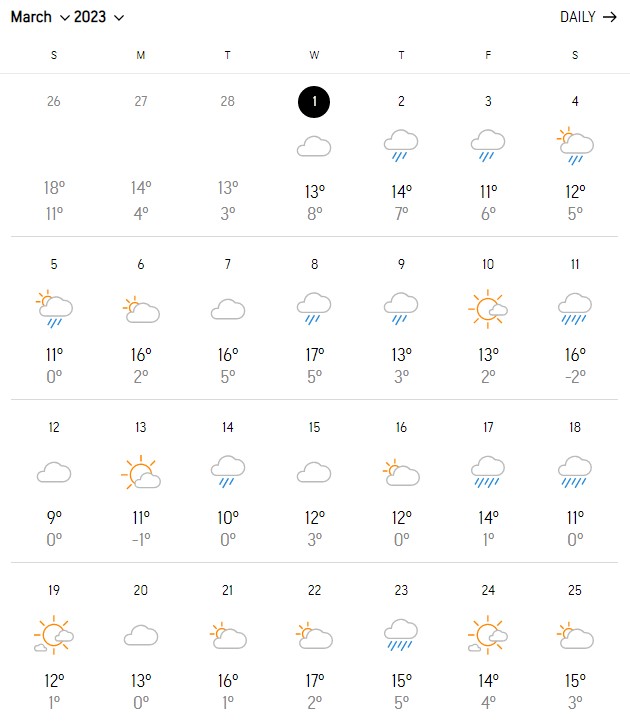Open forecast for March 2
This screenshot has height=724, width=630.
[401, 150]
